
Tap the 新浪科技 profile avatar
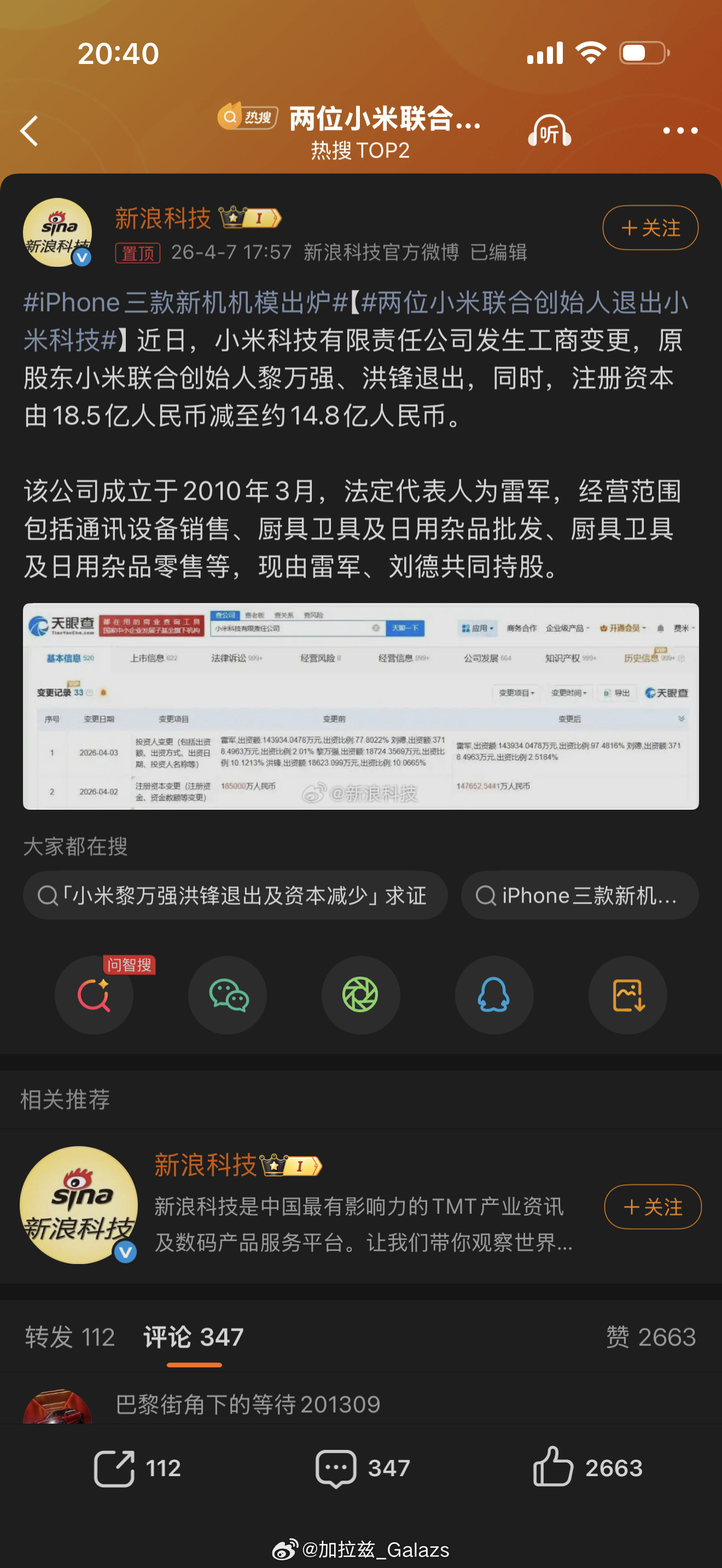(58, 233)
